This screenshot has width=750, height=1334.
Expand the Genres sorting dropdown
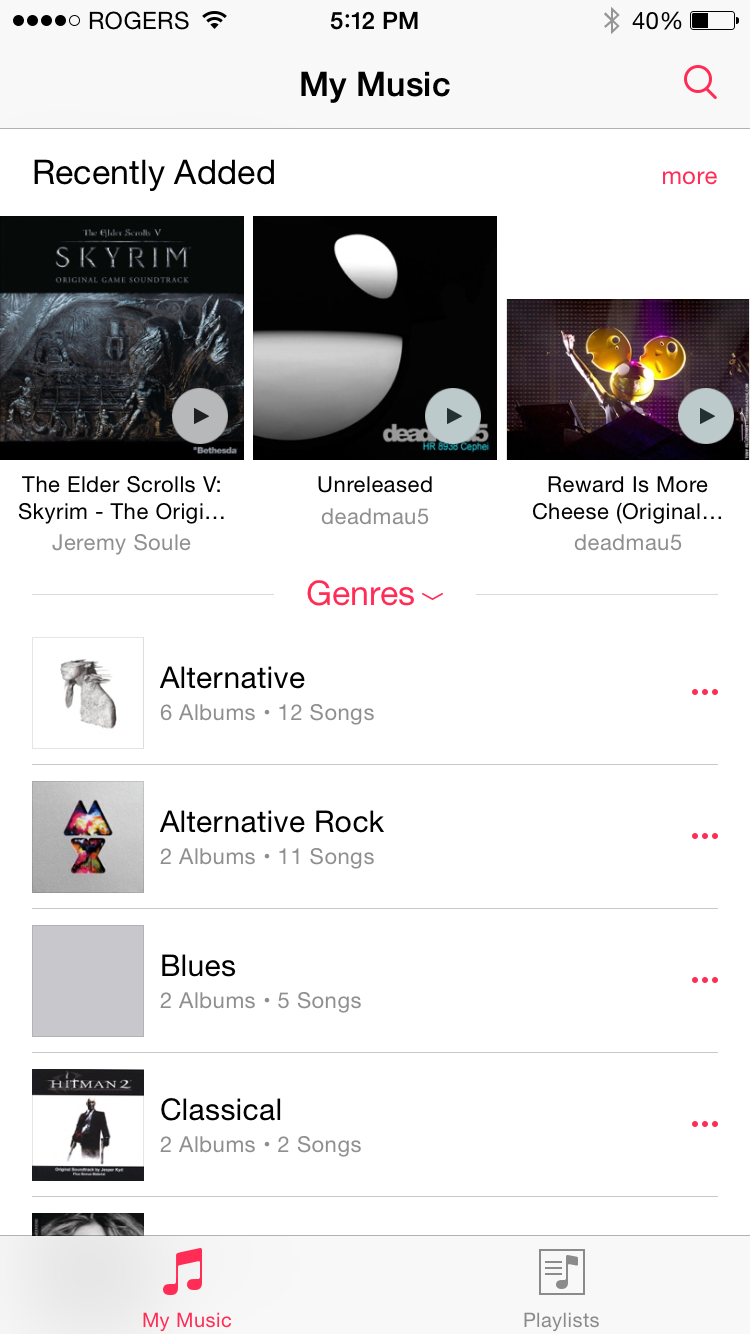pos(374,594)
